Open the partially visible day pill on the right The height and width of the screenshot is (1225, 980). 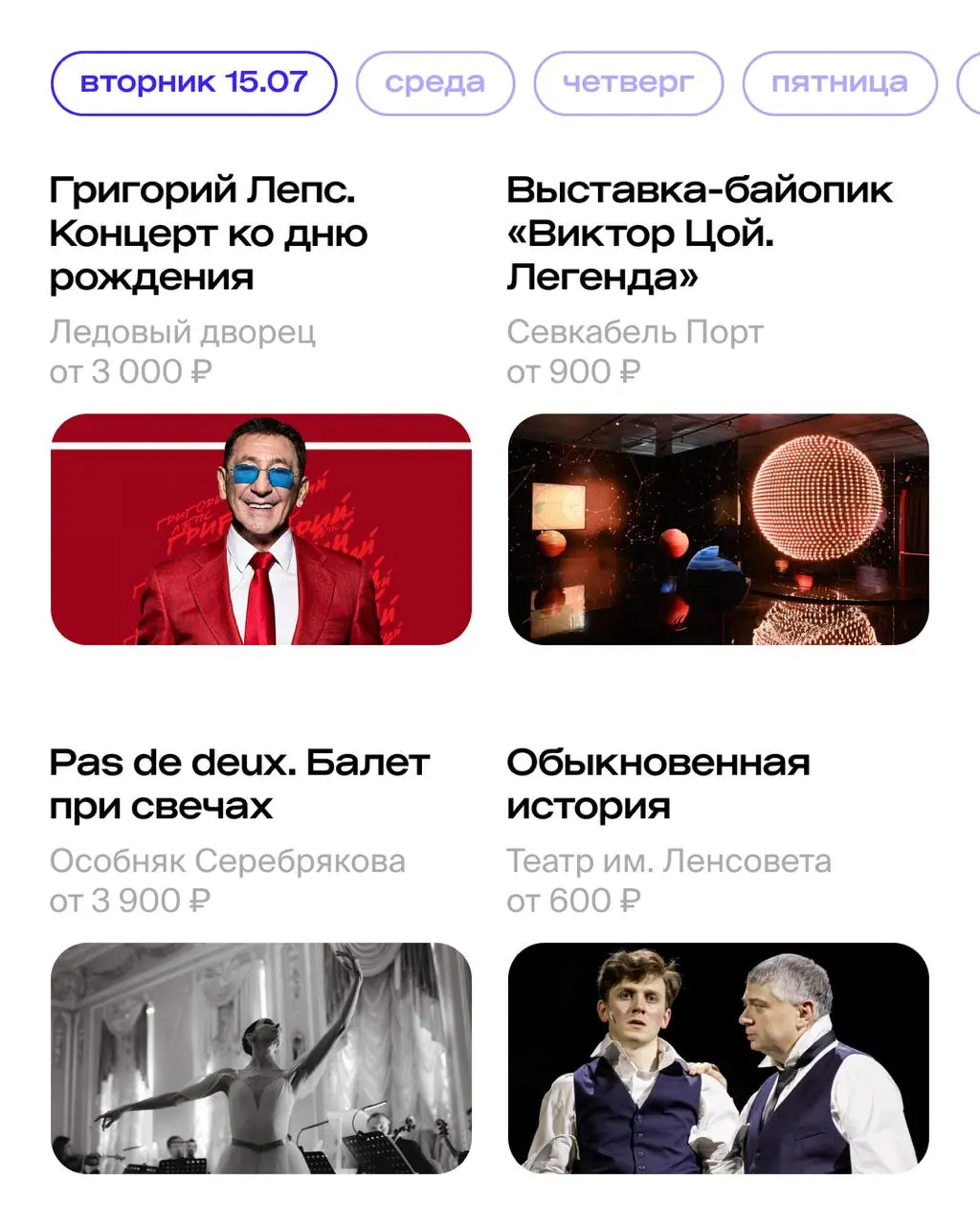971,82
